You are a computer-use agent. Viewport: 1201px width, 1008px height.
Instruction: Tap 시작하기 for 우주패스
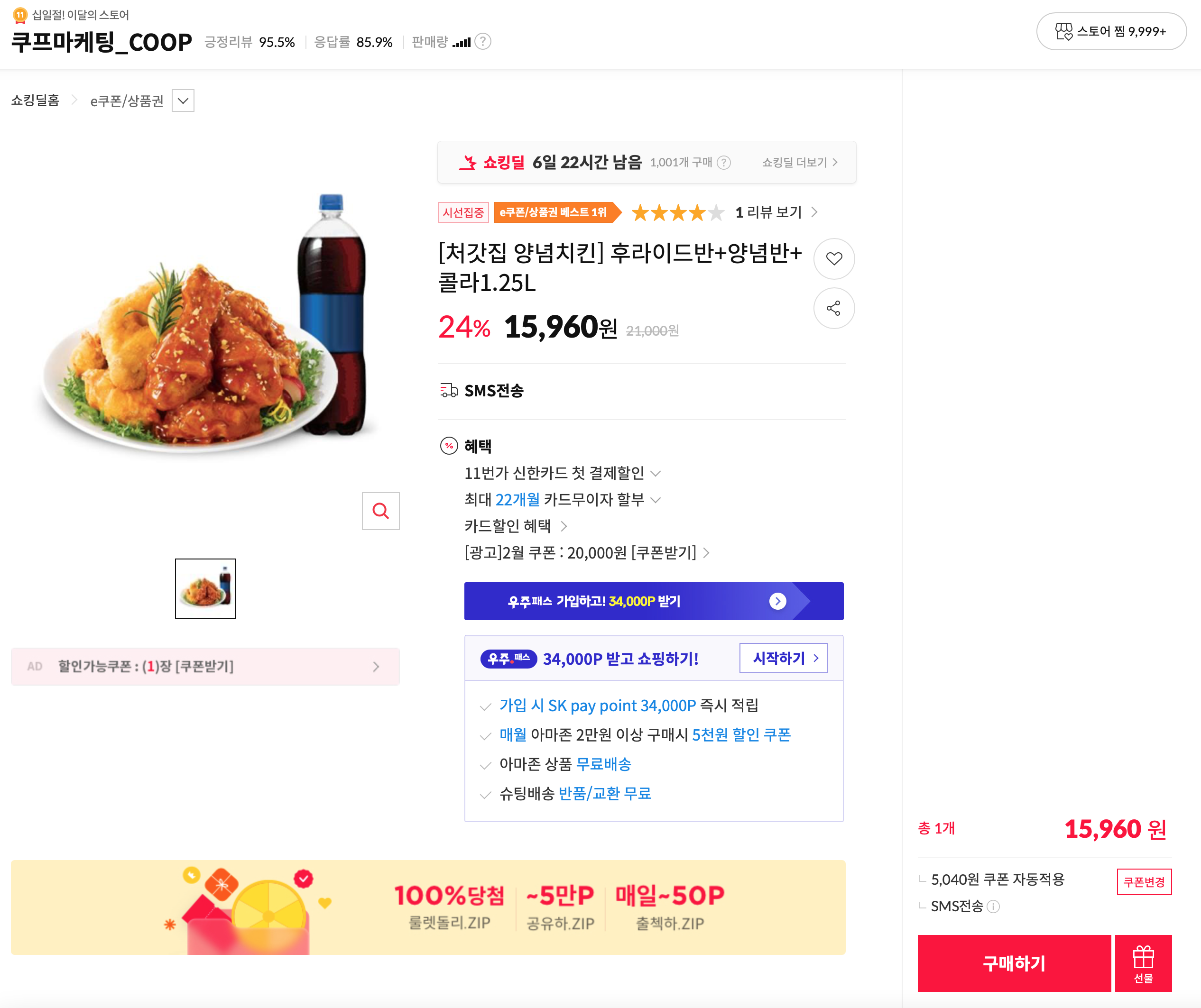pos(783,658)
